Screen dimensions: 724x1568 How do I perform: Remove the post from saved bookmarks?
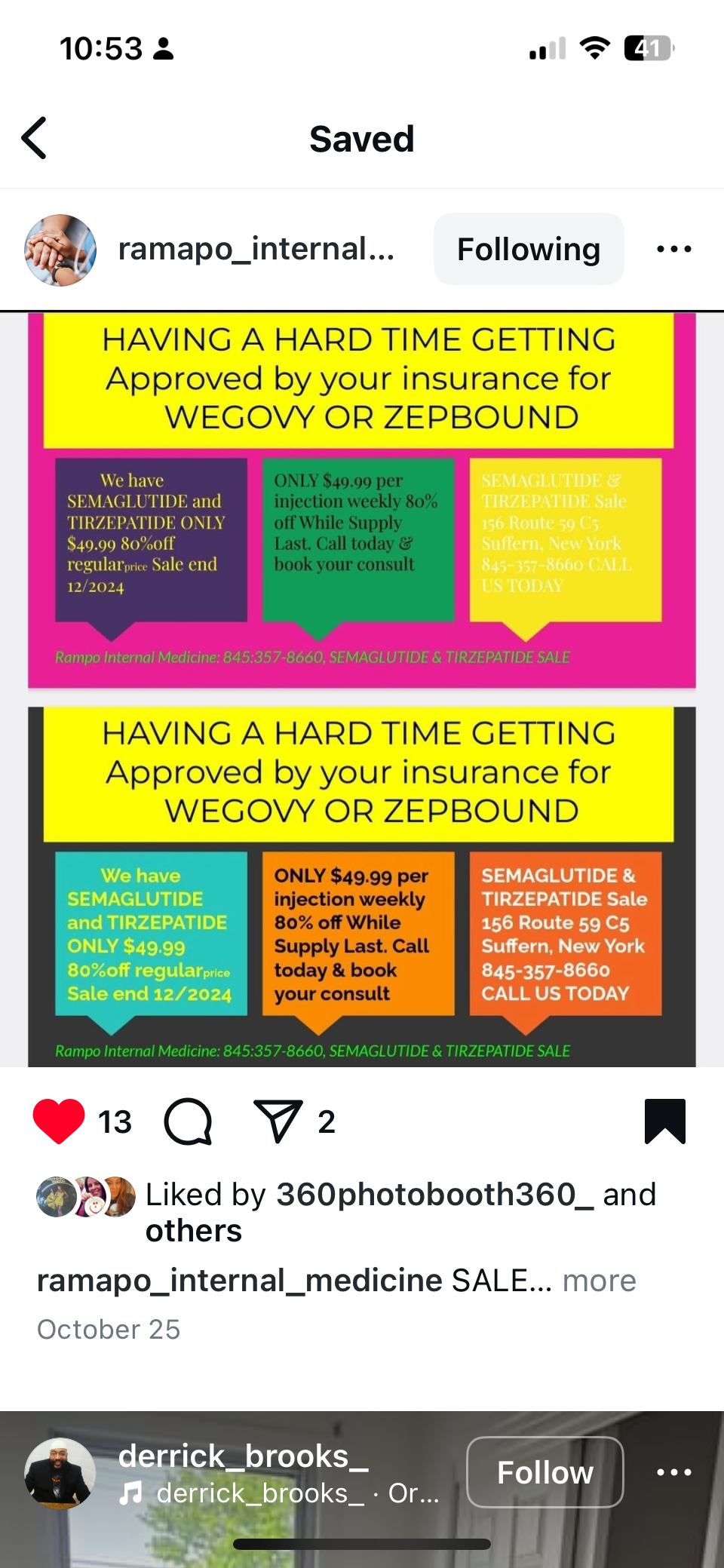point(664,1122)
